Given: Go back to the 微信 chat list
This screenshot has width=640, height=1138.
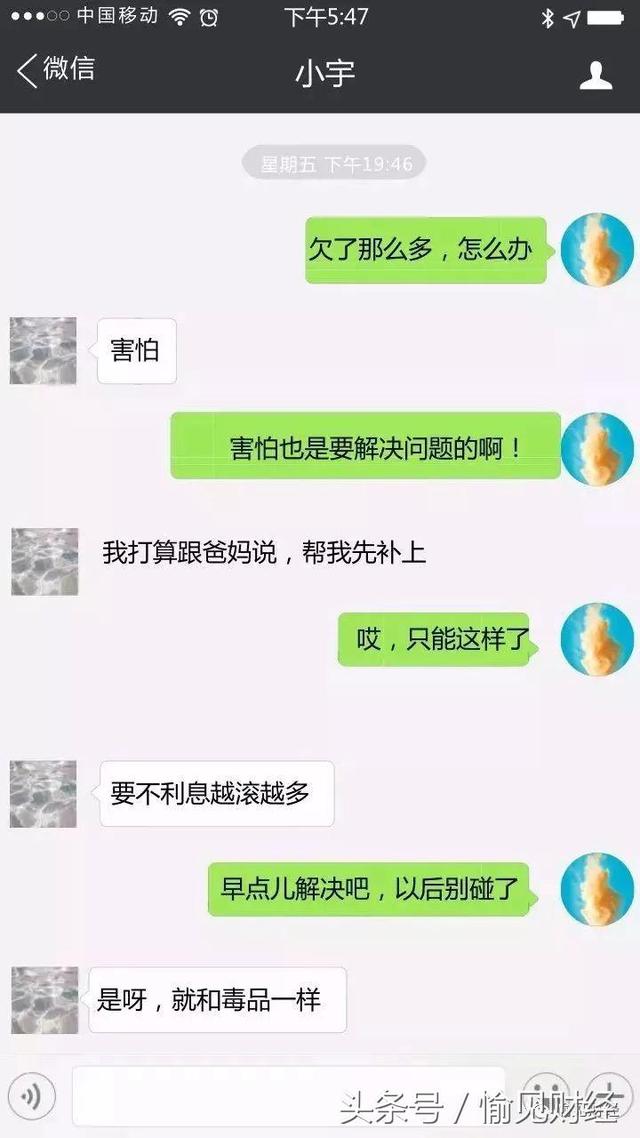Looking at the screenshot, I should pyautogui.click(x=55, y=70).
